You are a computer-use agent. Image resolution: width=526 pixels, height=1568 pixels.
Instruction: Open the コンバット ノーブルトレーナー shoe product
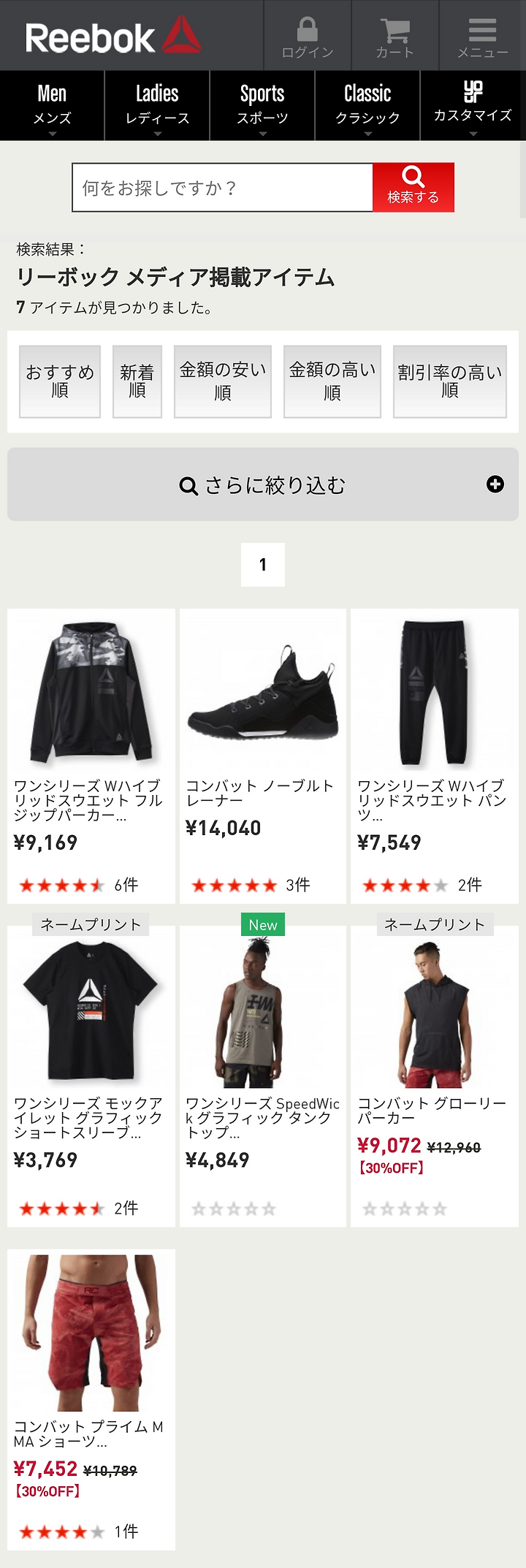click(263, 756)
